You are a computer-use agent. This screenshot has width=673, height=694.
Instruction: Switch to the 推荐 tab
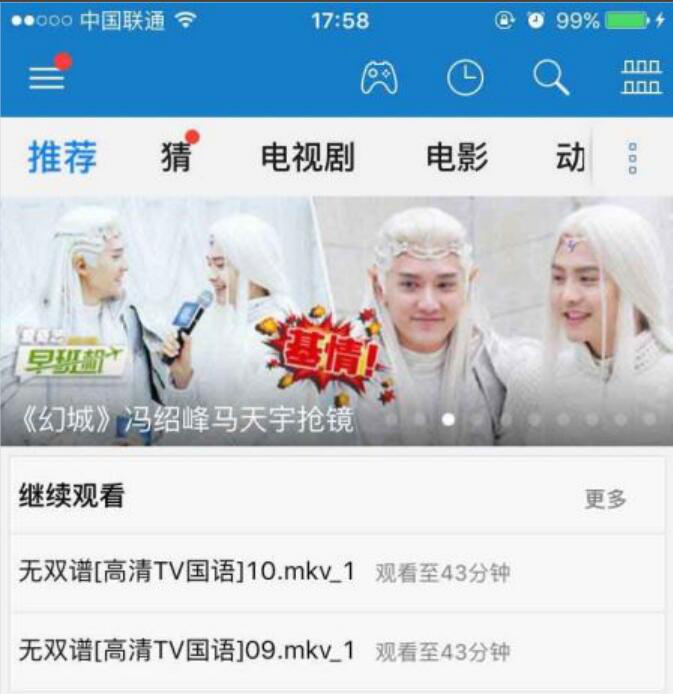tap(62, 158)
